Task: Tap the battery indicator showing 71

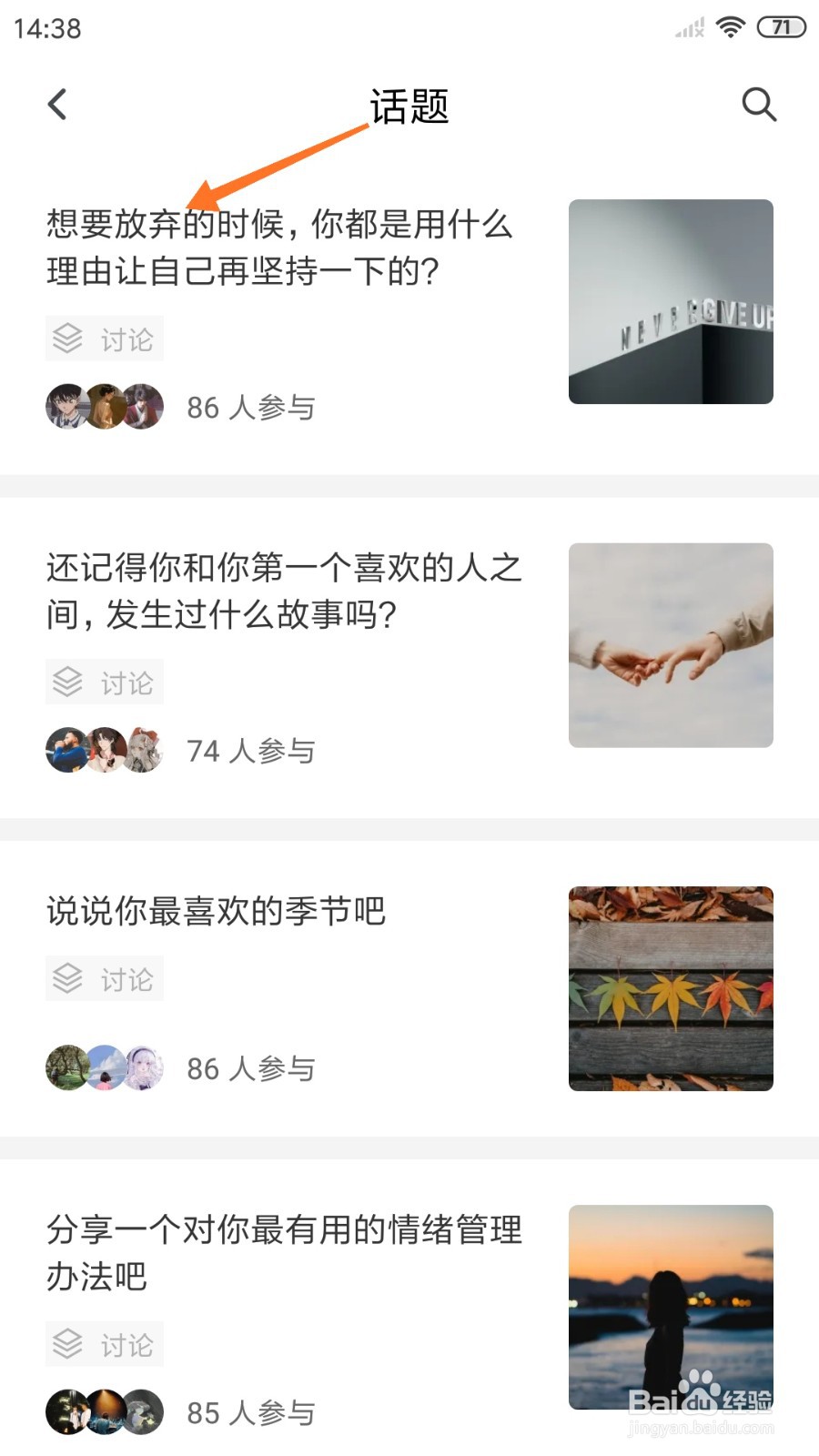Action: [780, 27]
